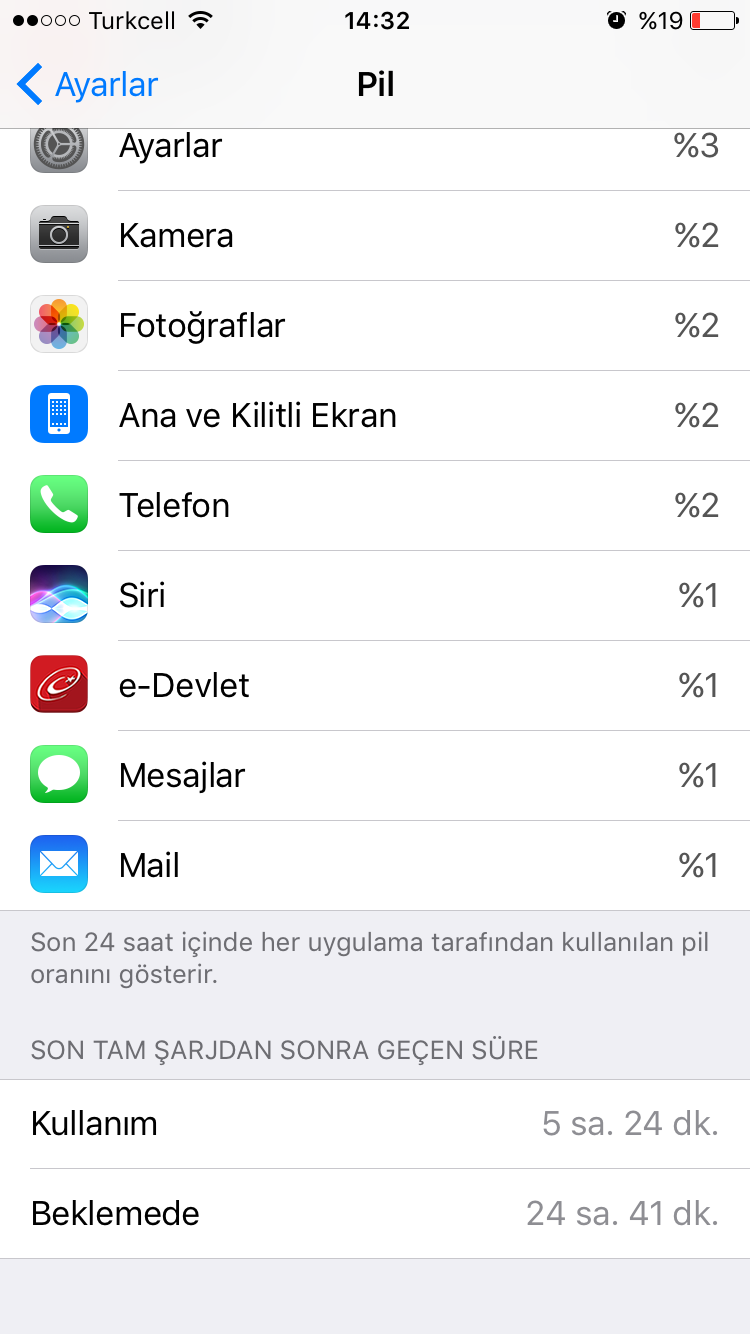Tap the Ana ve Kilitli Ekran row

coord(375,416)
